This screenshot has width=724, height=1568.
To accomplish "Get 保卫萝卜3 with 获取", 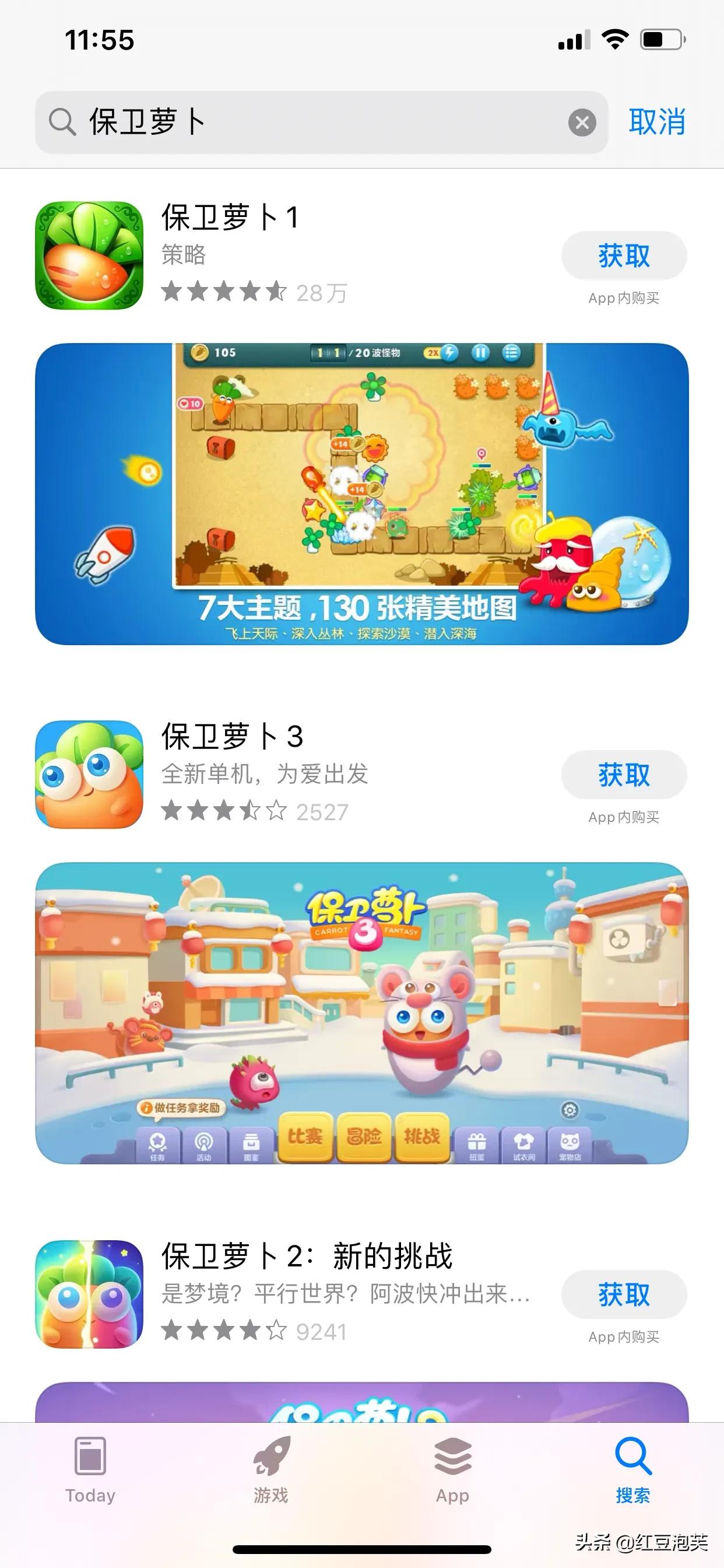I will coord(624,775).
